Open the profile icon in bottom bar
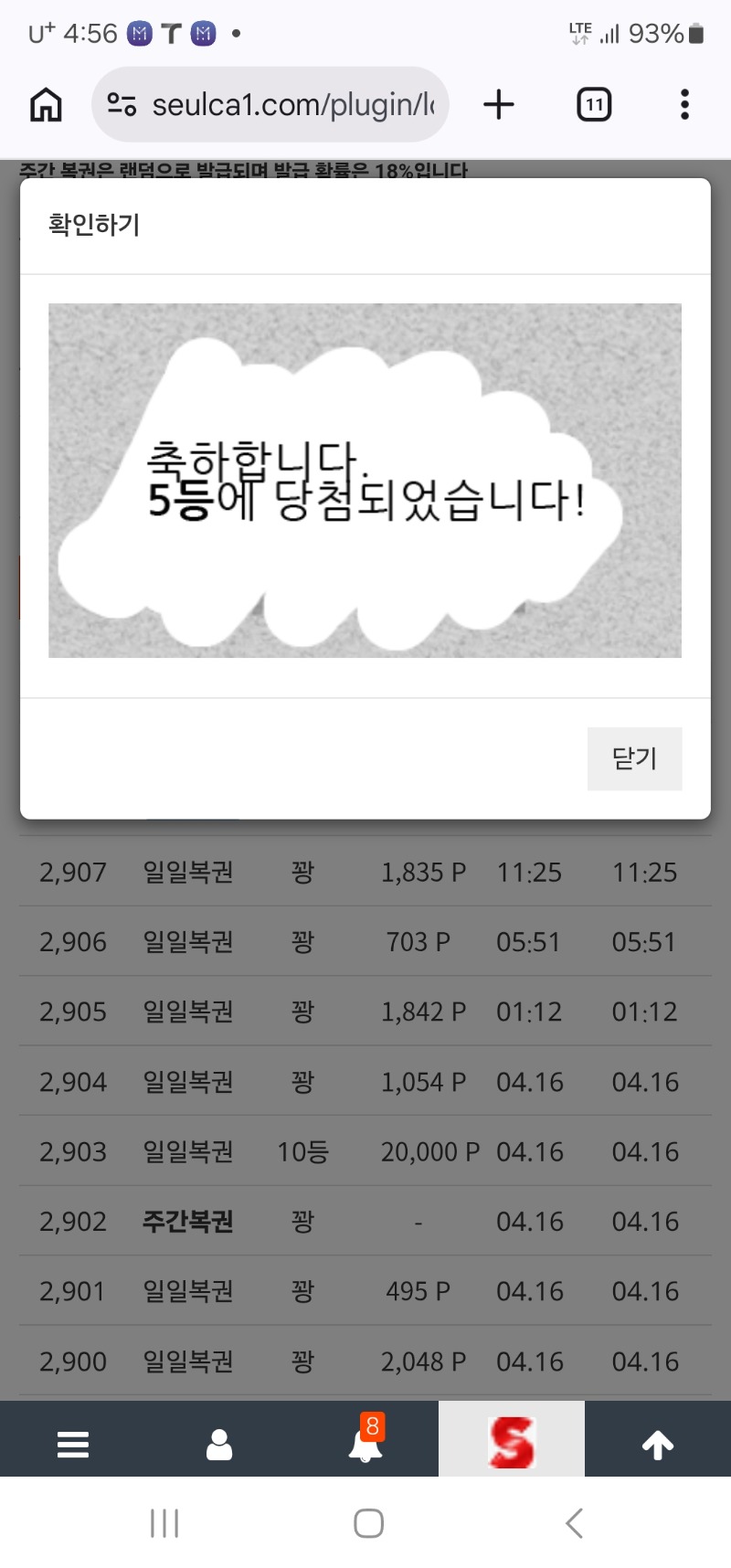 [219, 1445]
